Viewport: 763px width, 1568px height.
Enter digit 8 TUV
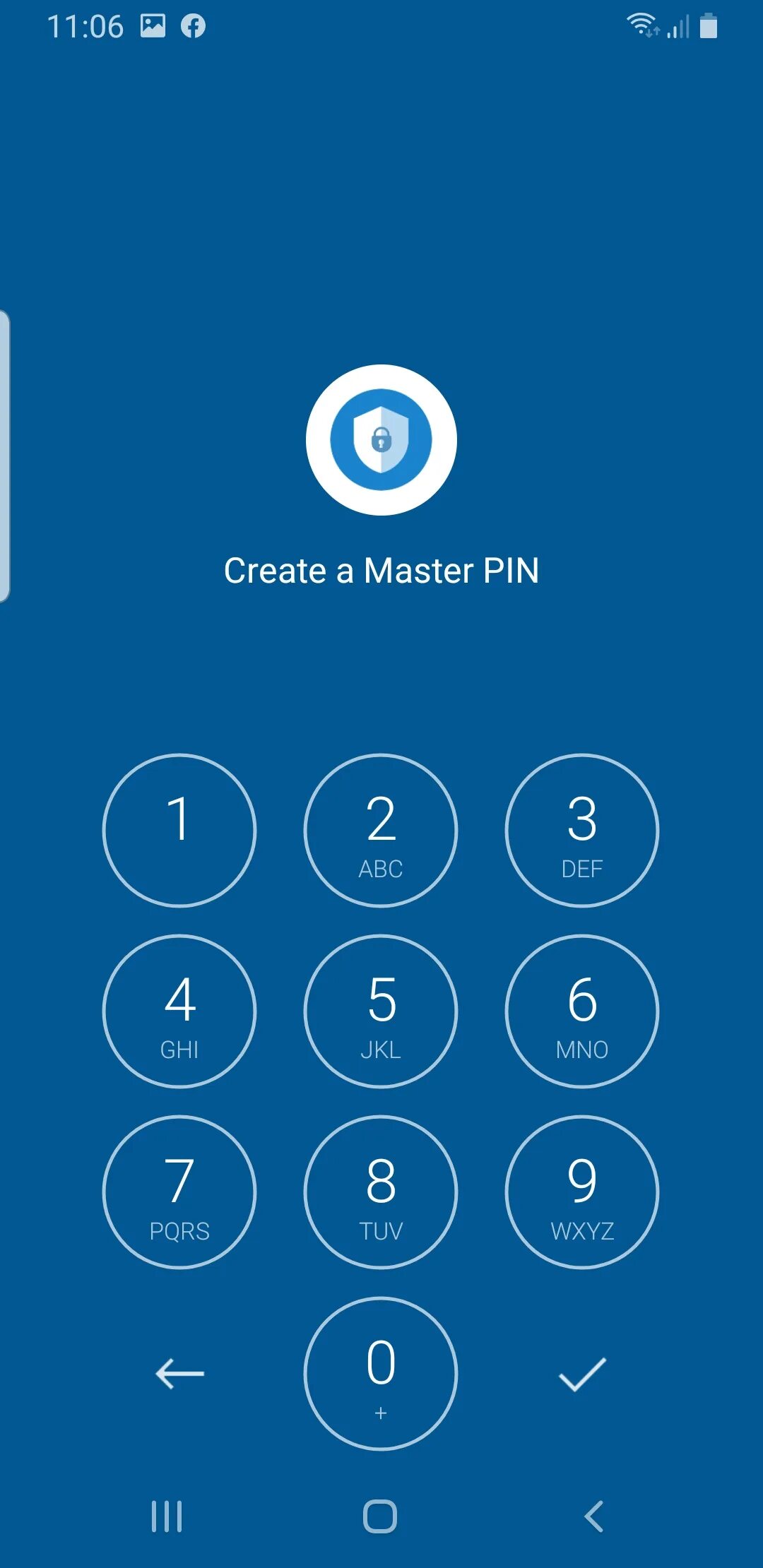coord(381,1192)
